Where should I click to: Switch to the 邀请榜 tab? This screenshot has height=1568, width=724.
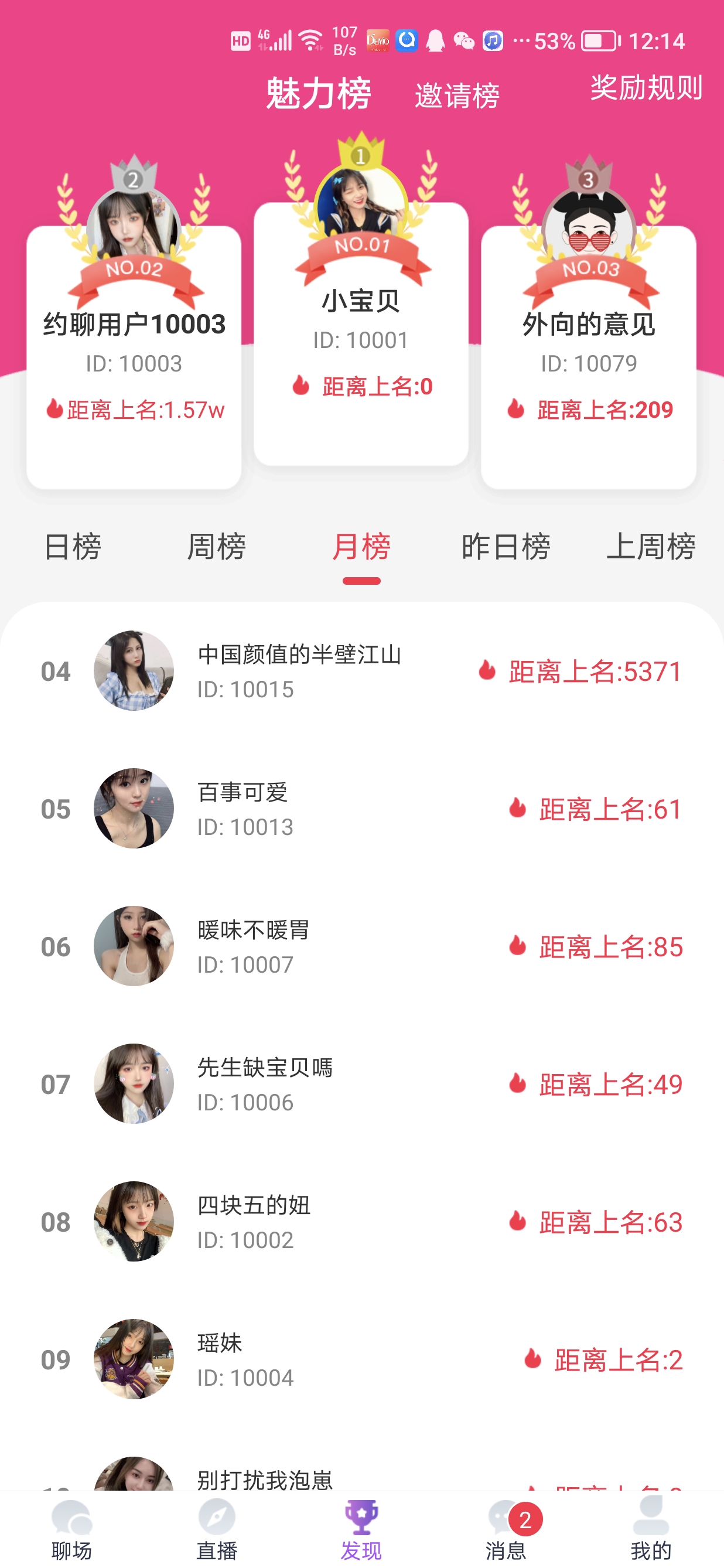click(x=457, y=96)
